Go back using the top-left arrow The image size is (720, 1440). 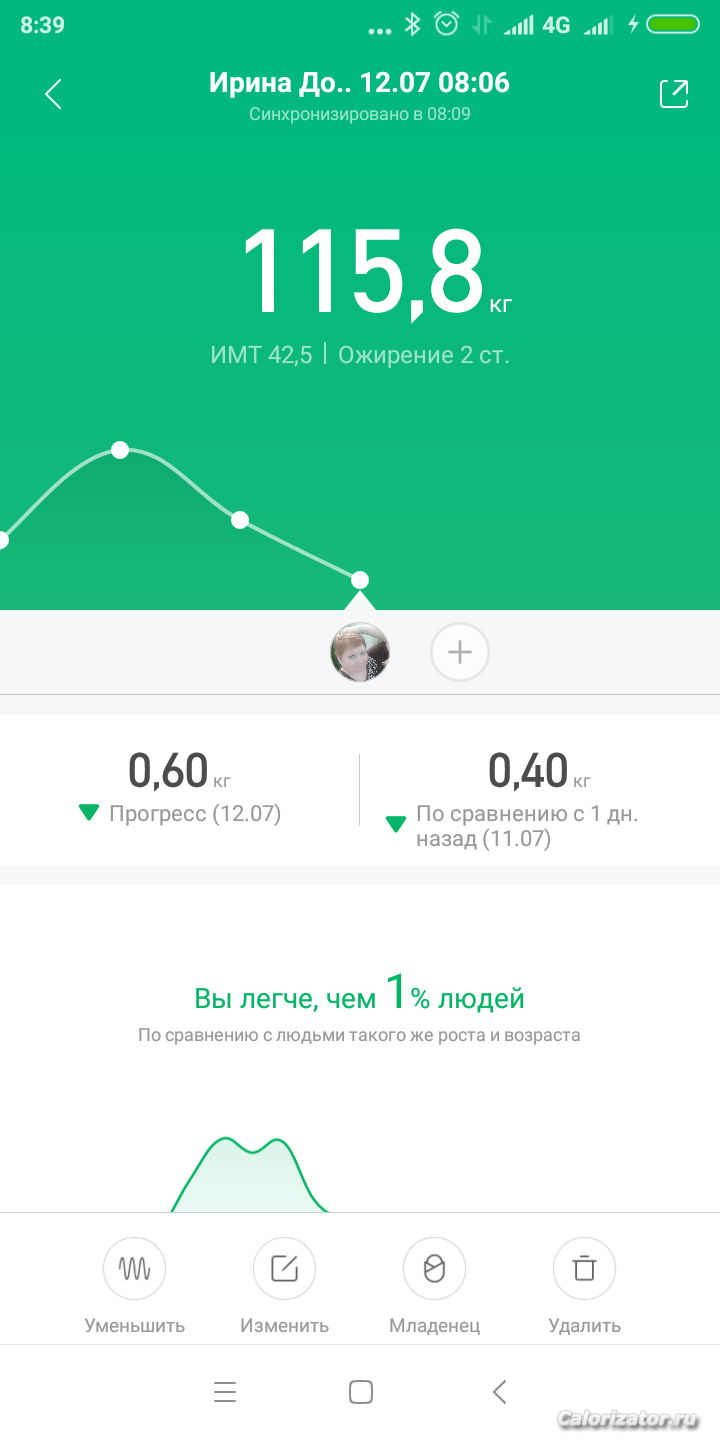tap(53, 94)
